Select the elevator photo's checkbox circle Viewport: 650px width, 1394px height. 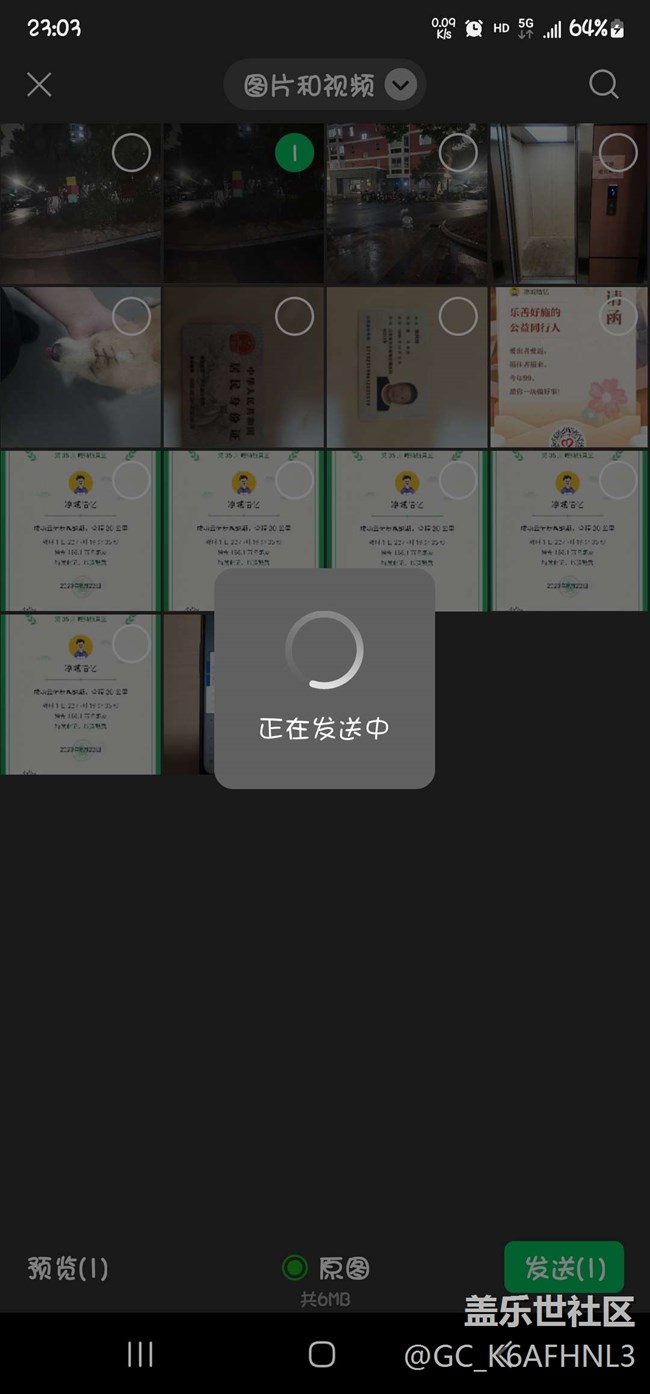point(618,153)
